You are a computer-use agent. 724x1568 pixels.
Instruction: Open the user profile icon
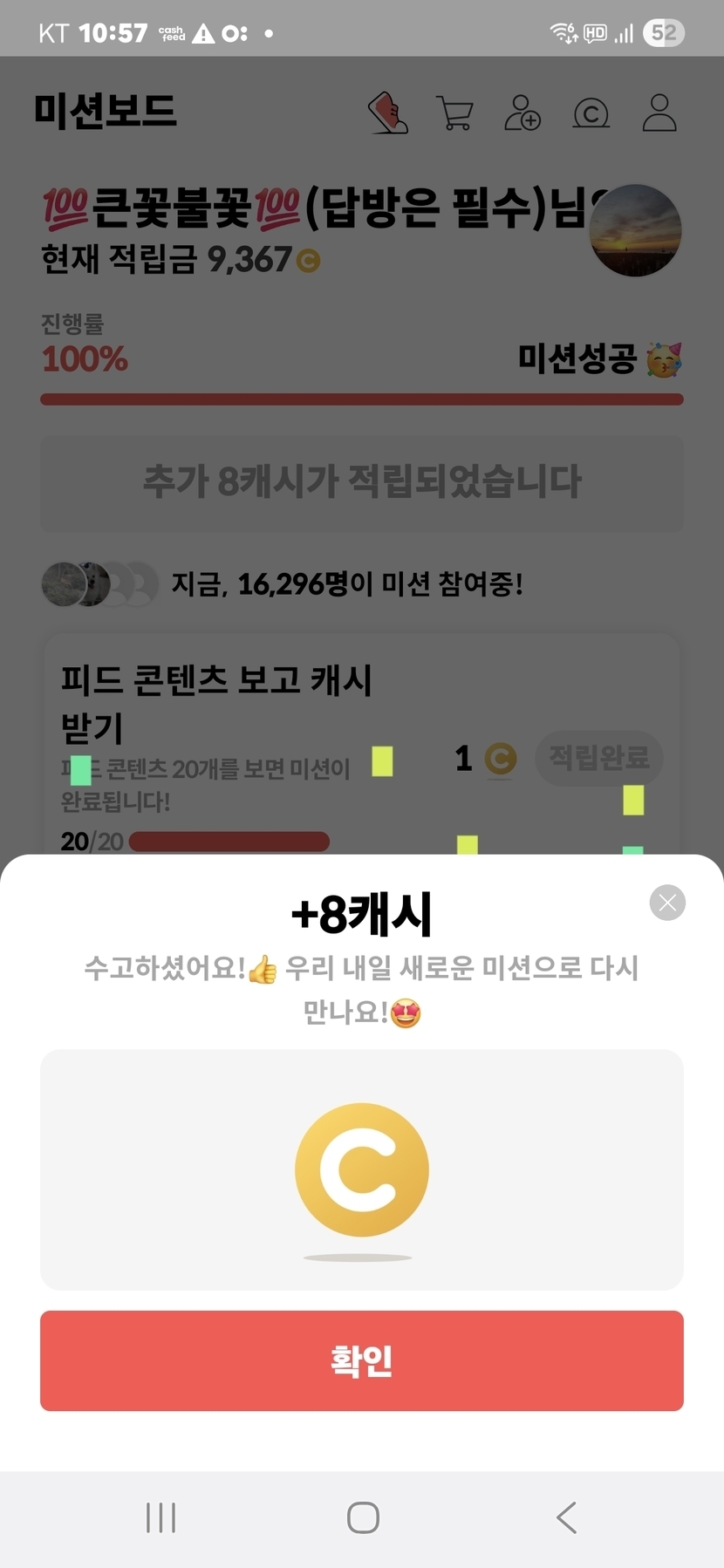click(x=659, y=113)
